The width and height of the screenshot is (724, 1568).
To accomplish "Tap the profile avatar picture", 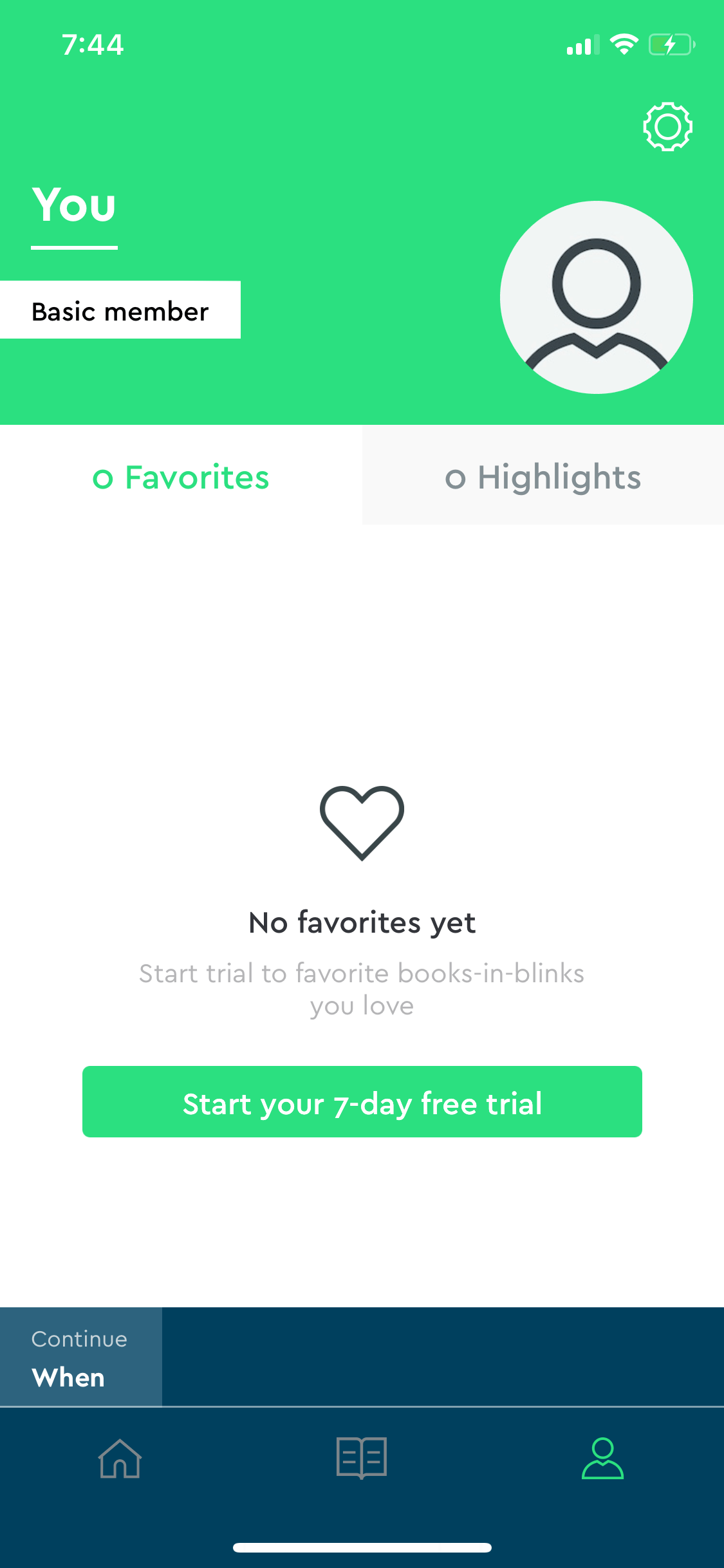I will (x=597, y=297).
